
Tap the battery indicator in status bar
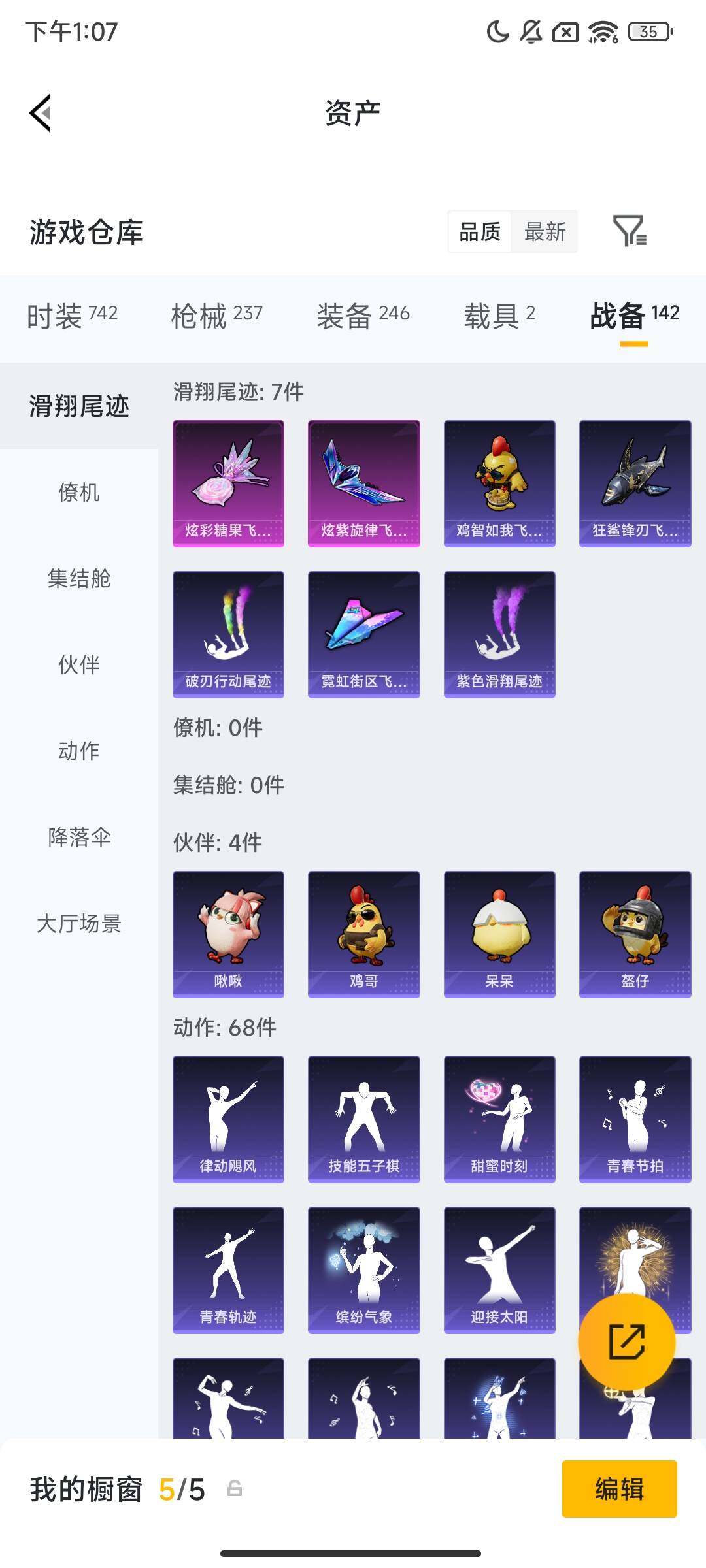tap(649, 31)
